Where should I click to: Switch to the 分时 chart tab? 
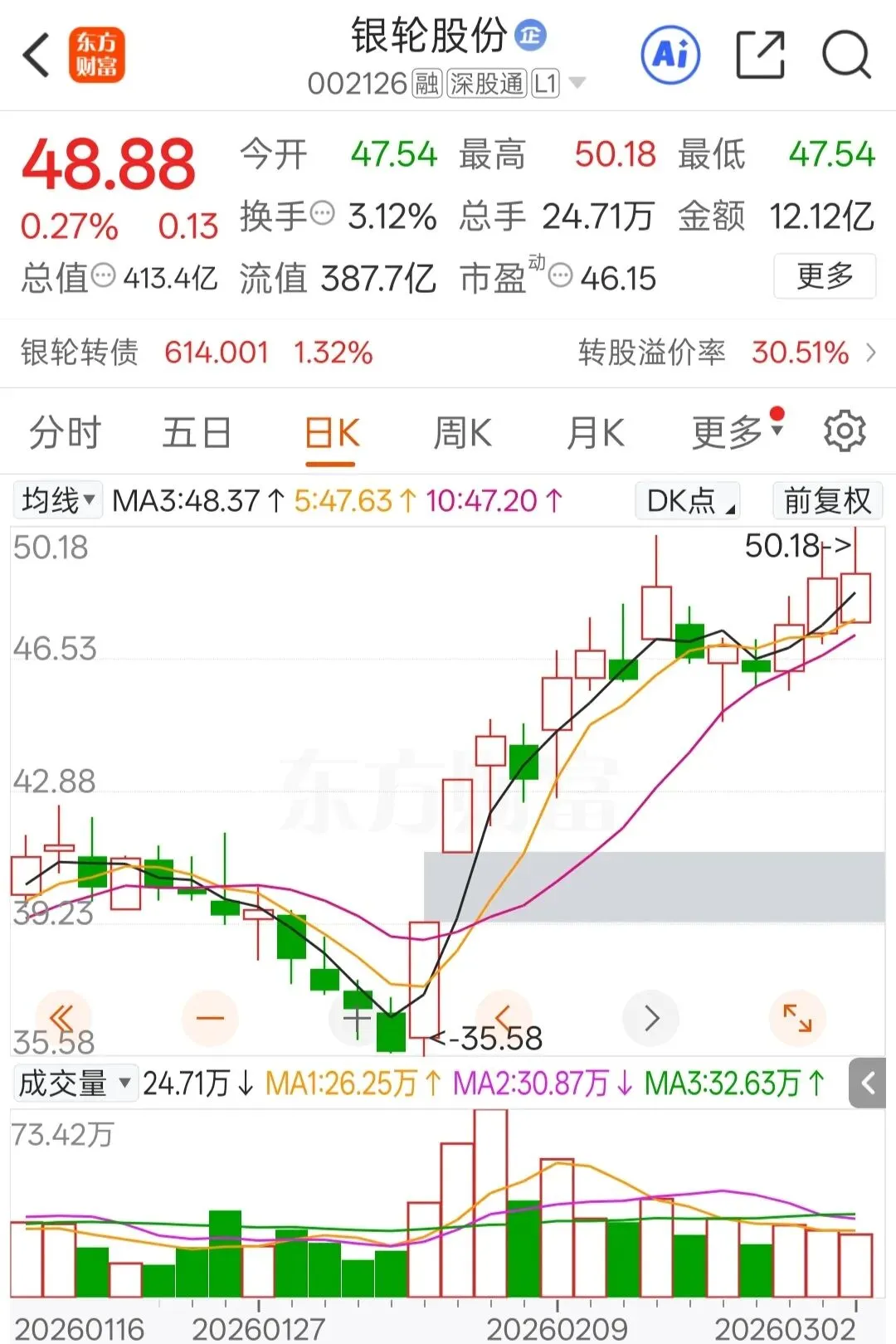pos(65,433)
